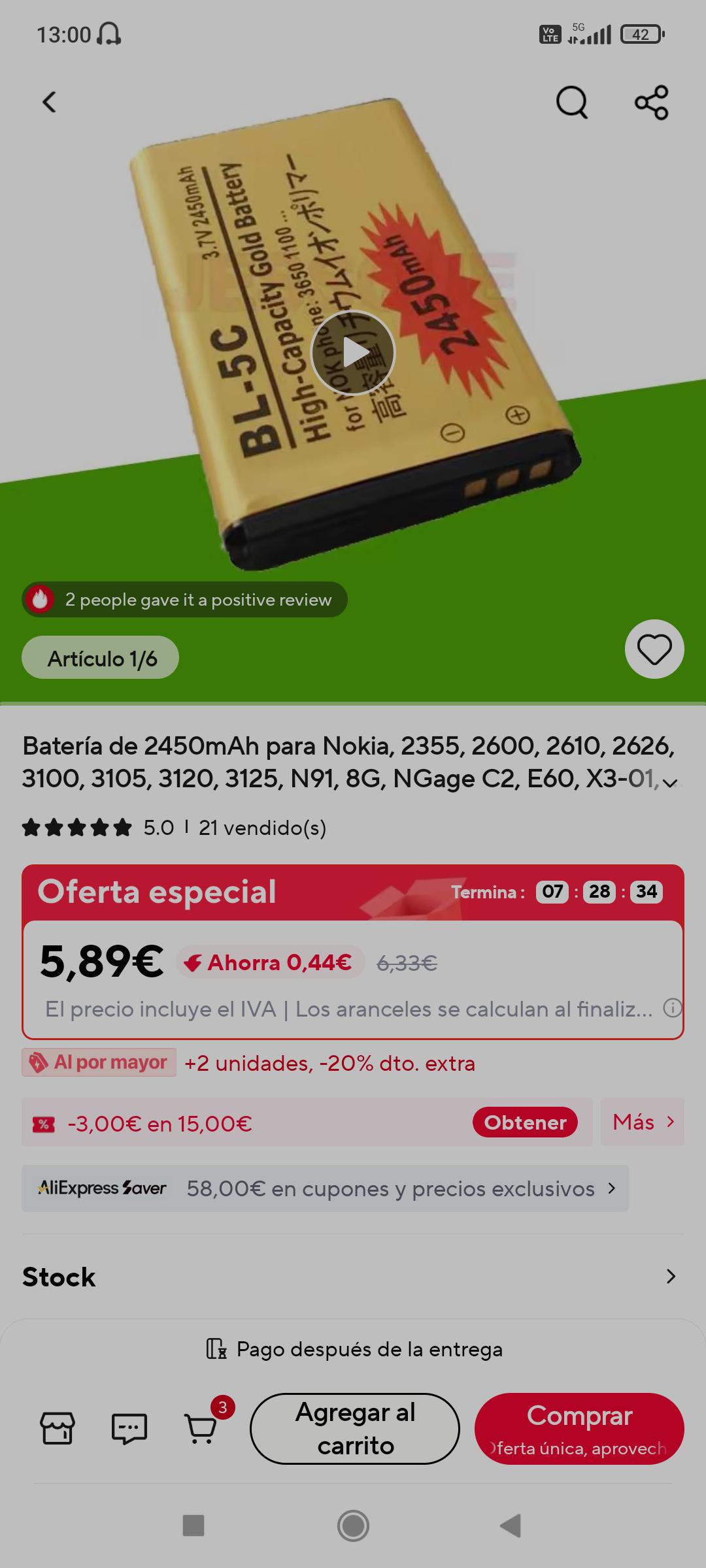Tap Obtener to claim -3,00€ coupon
The height and width of the screenshot is (1568, 706).
point(526,1122)
